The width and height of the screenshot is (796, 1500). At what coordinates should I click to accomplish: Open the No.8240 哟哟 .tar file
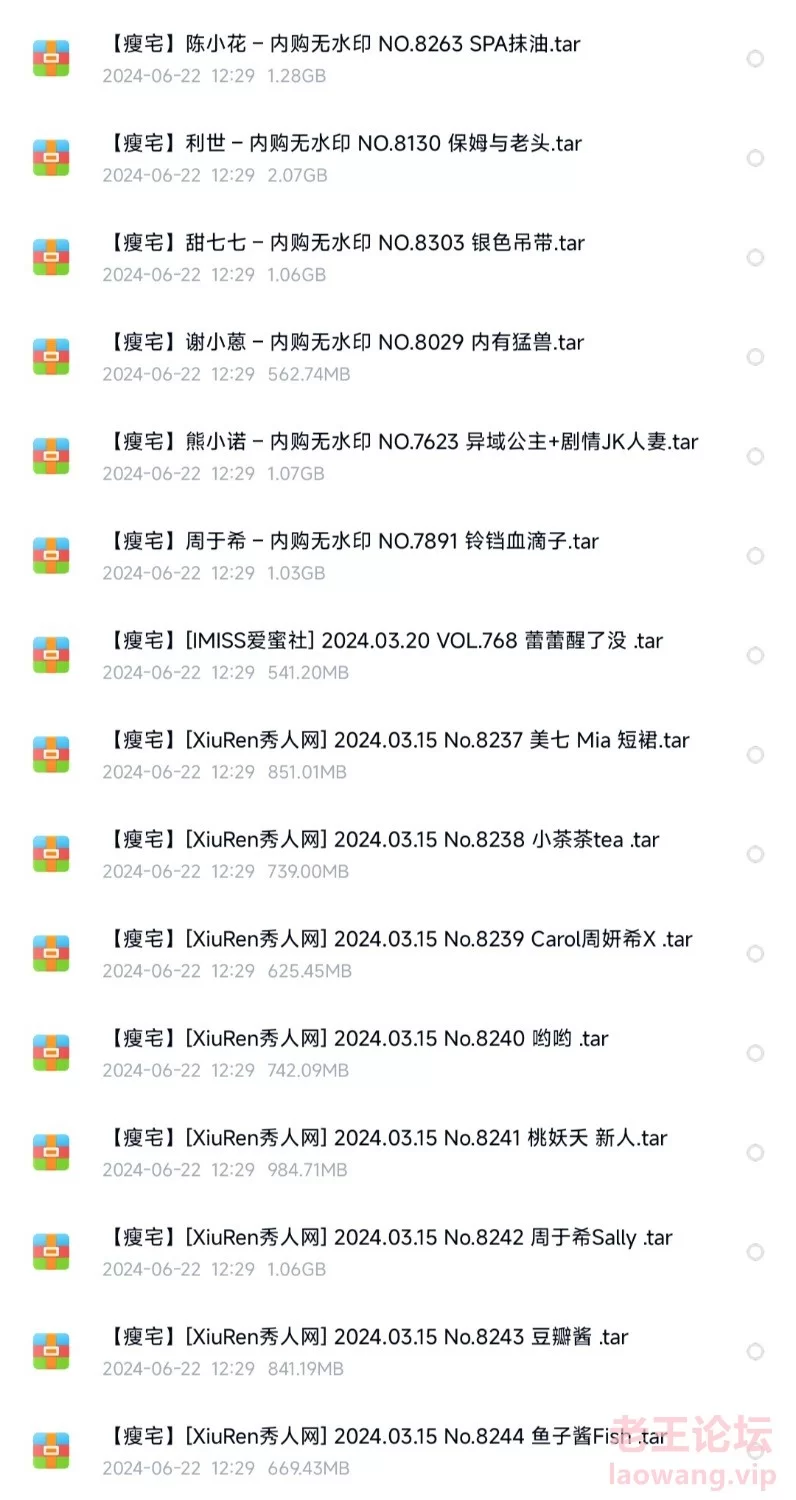click(398, 1054)
